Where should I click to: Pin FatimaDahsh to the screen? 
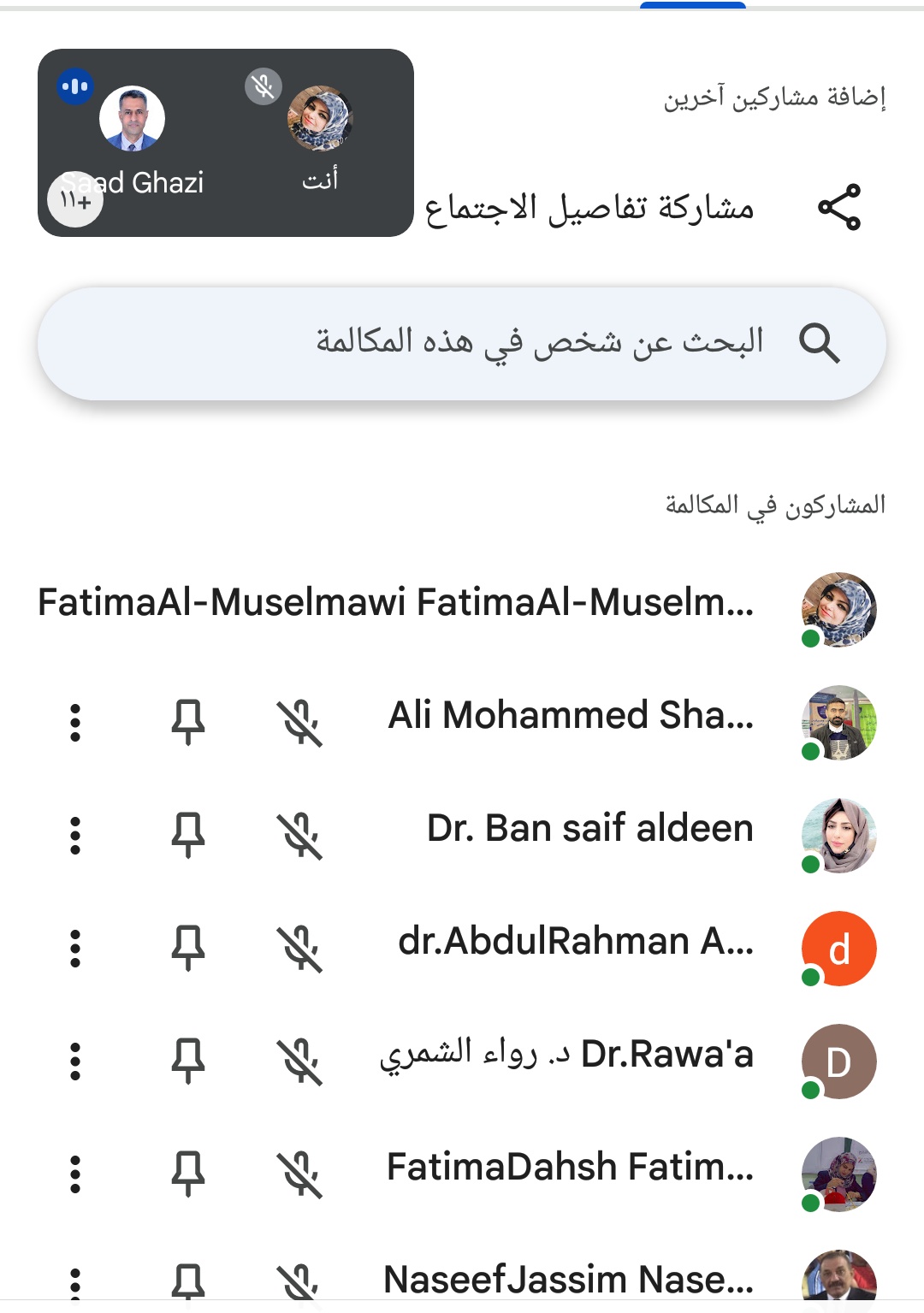188,1174
